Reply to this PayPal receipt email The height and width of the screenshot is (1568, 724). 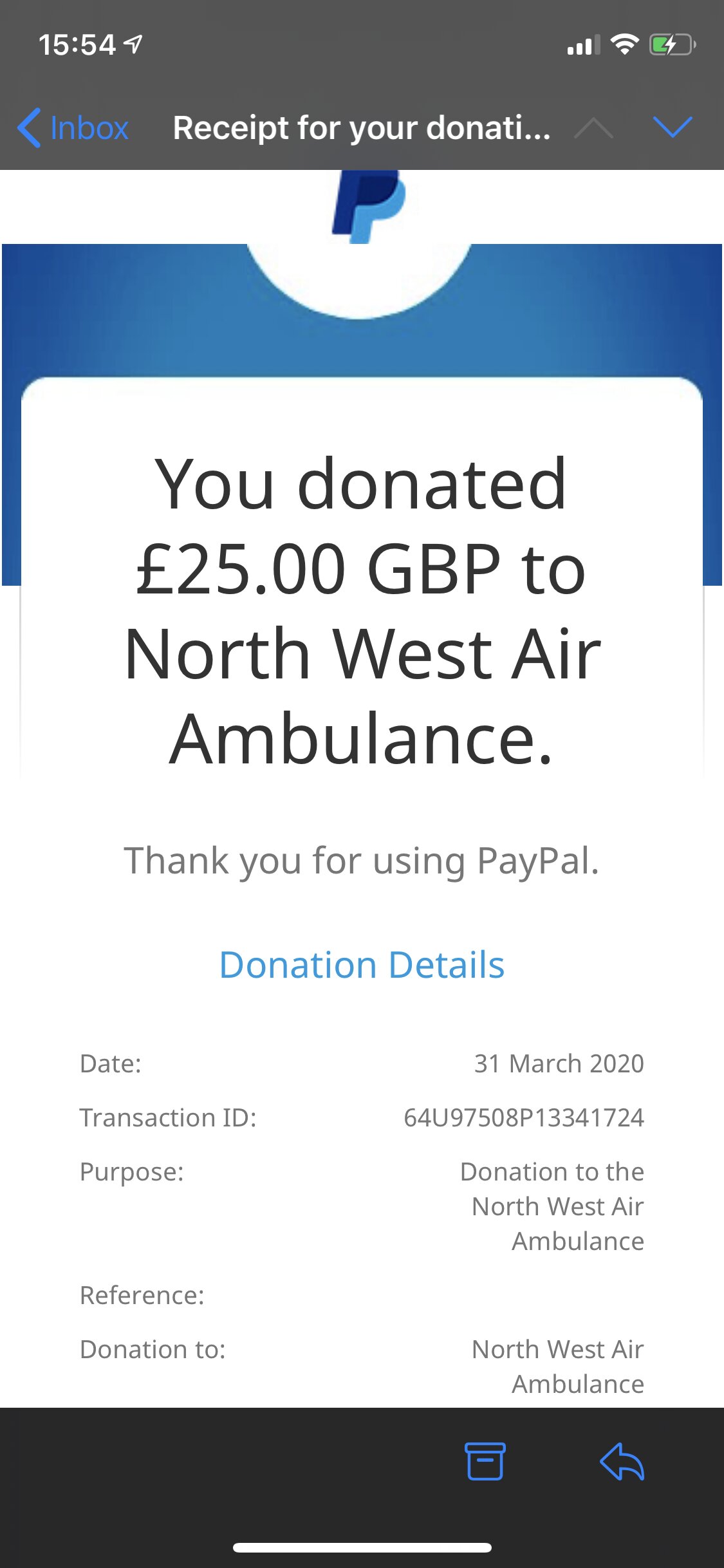(622, 1461)
